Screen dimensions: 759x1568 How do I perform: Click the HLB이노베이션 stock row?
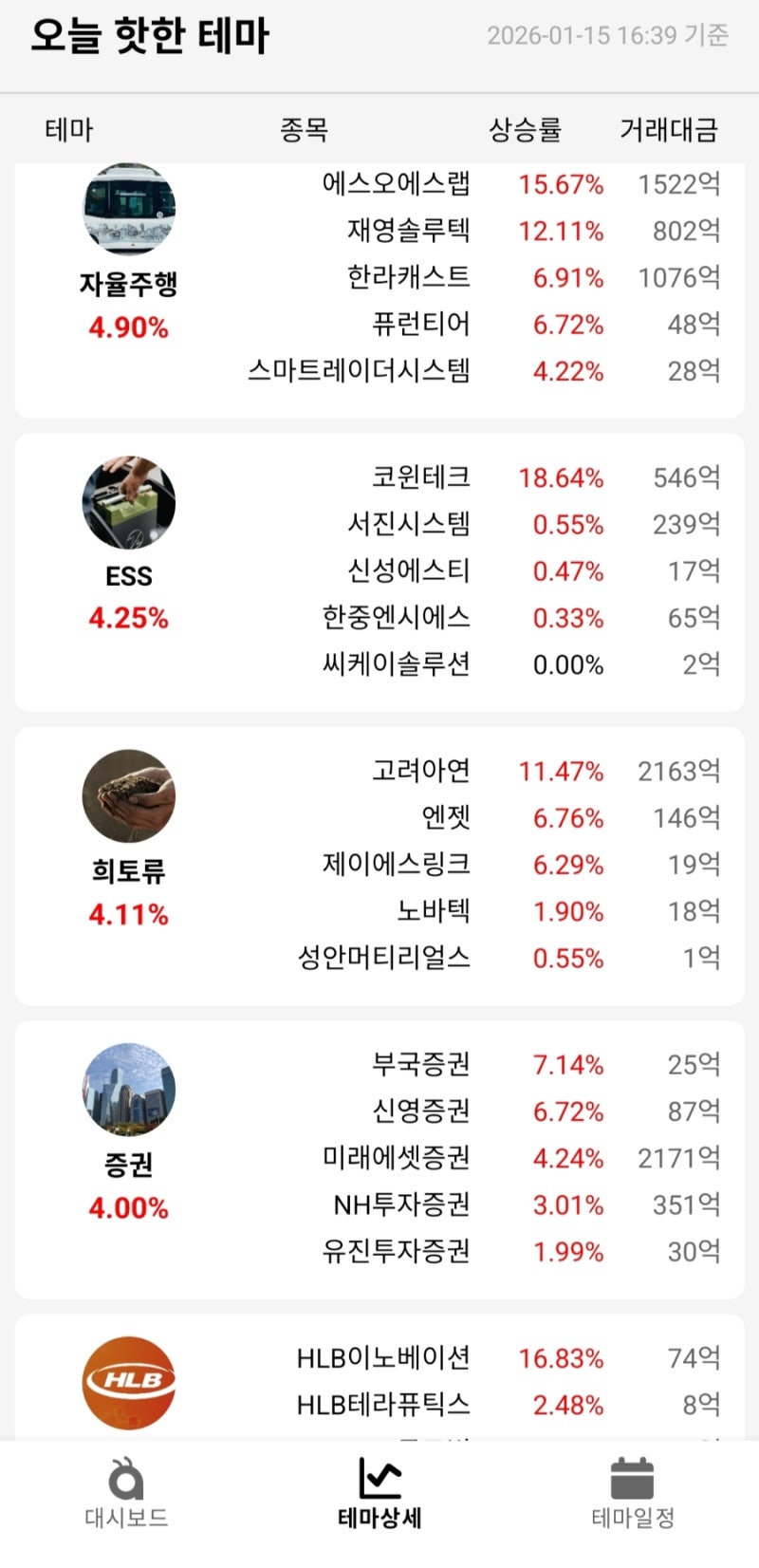[x=379, y=1358]
